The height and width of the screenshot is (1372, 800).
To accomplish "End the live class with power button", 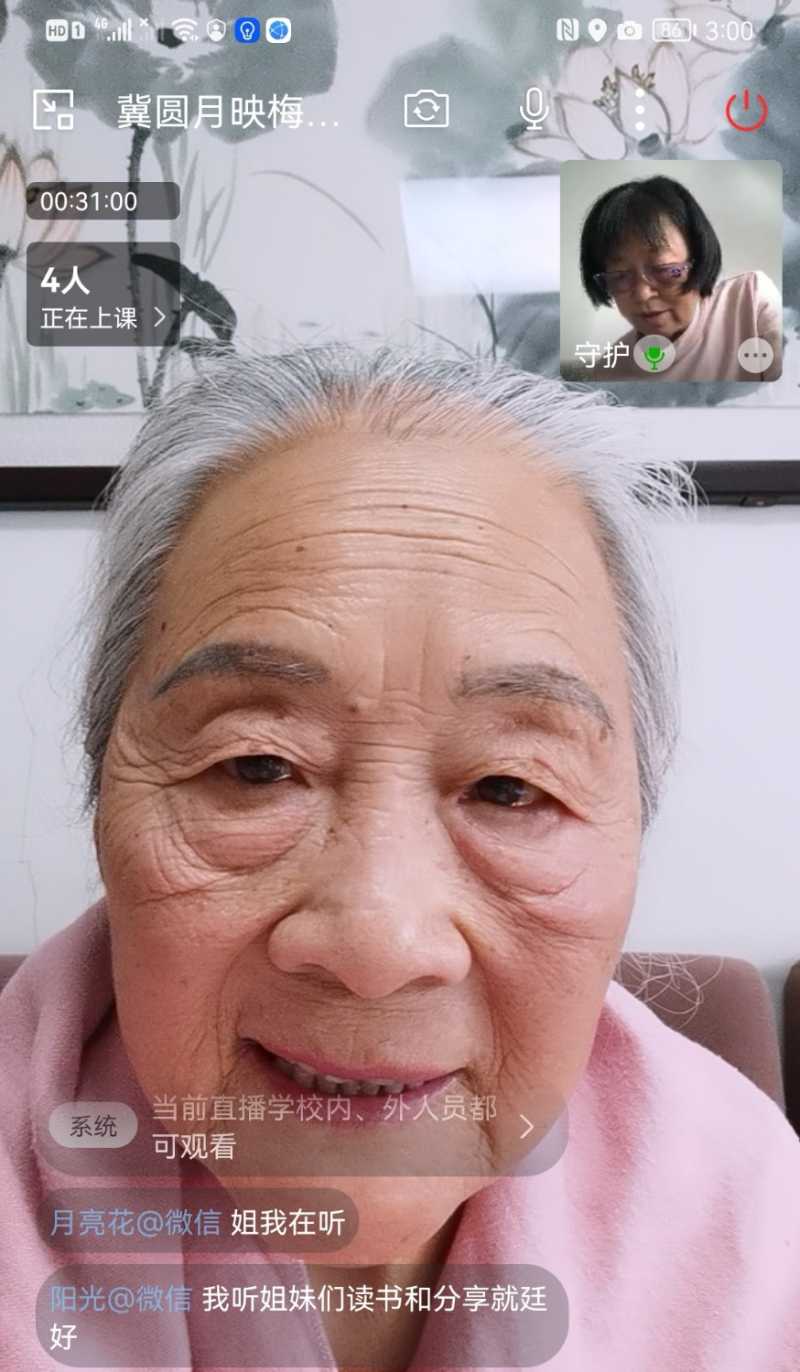I will 746,110.
